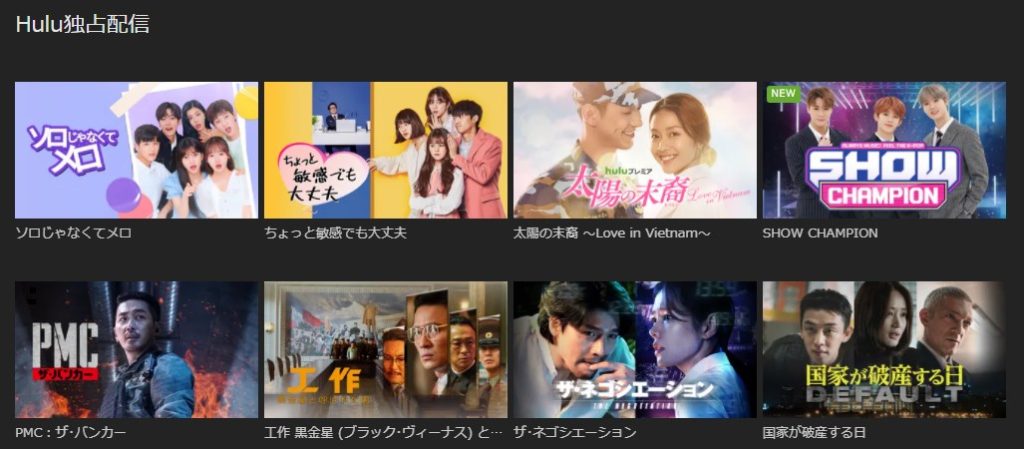
Task: Open the ソロじゃなくてメロ show tile
Action: tap(136, 150)
